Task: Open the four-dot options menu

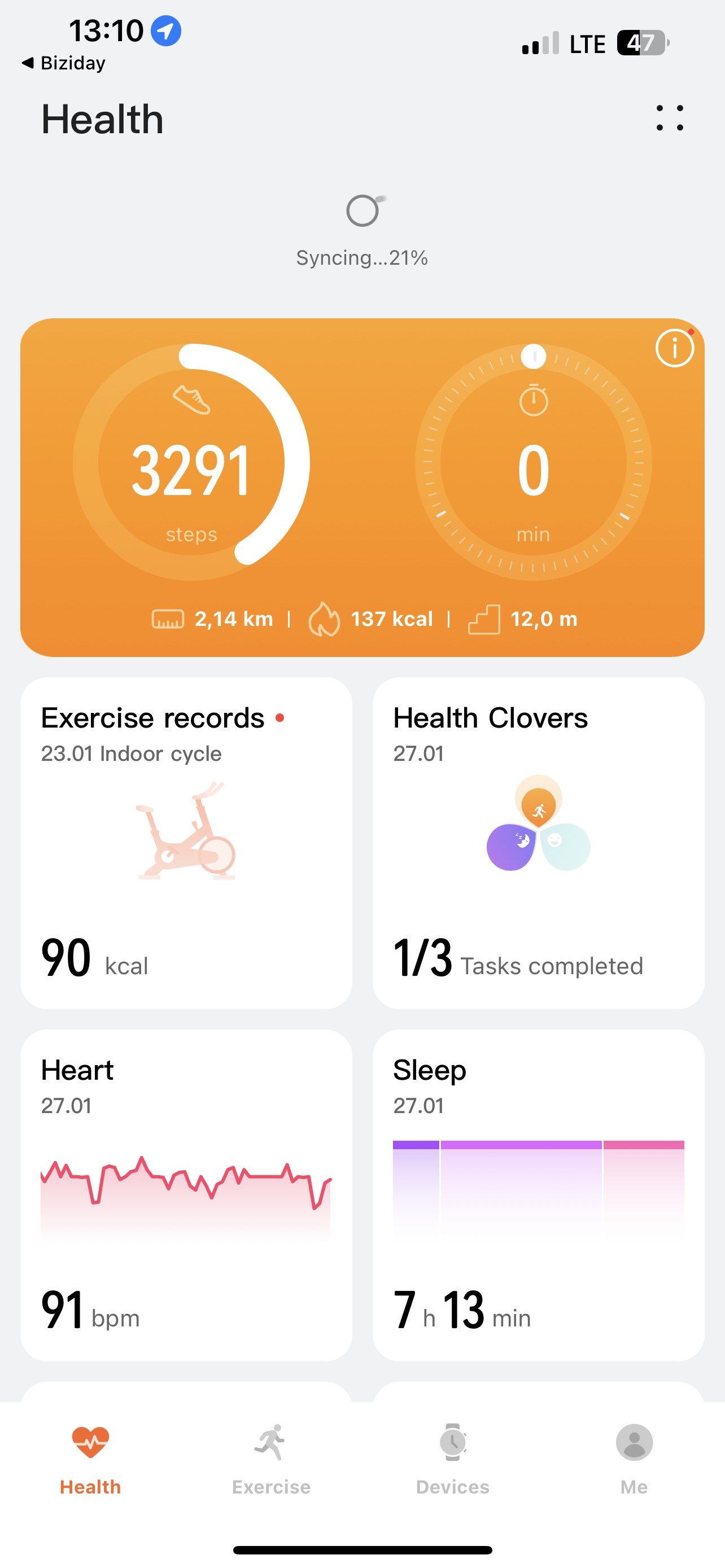Action: (670, 118)
